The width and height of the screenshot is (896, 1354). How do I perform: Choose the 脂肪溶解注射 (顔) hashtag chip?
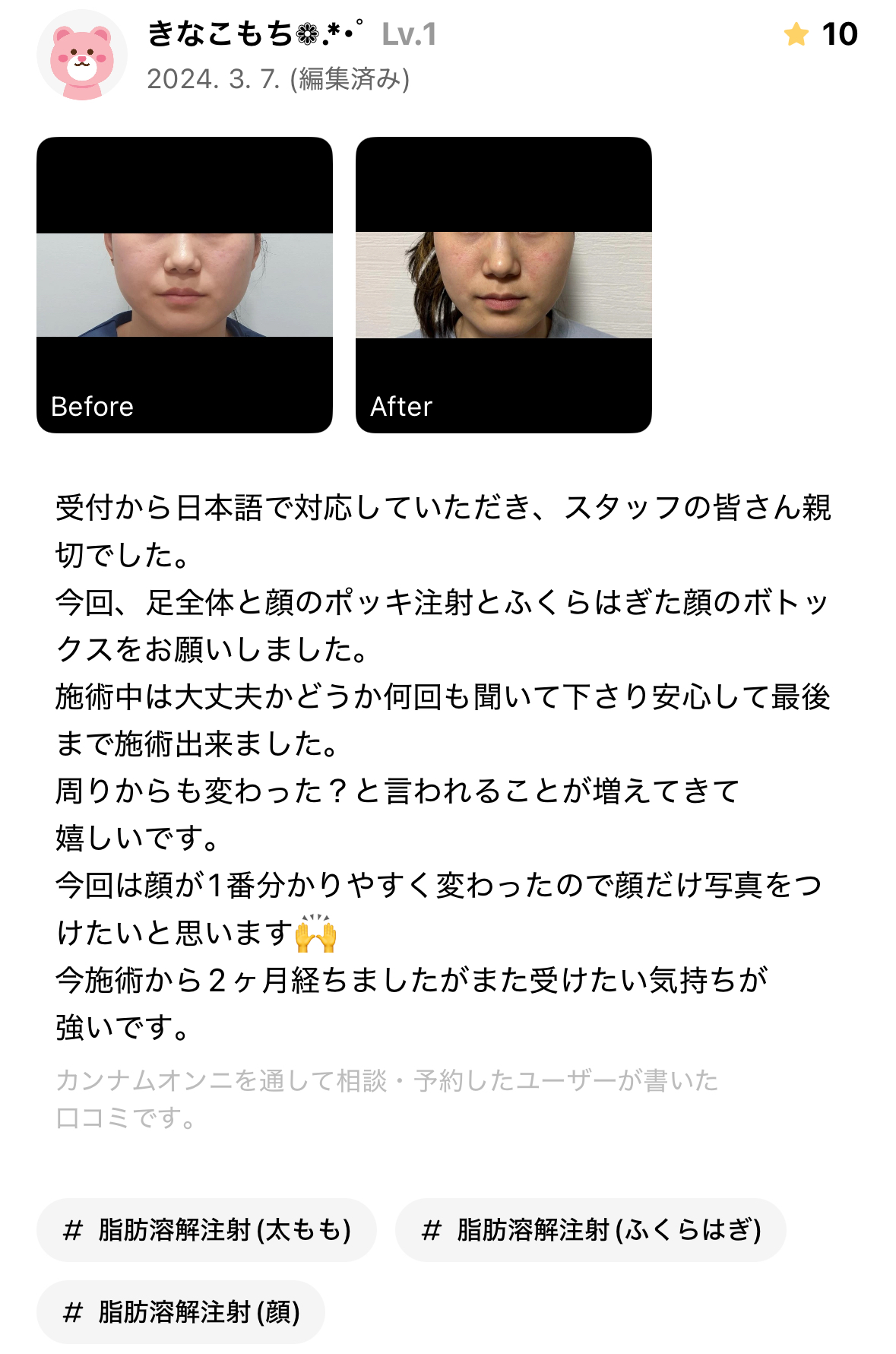tap(181, 1311)
